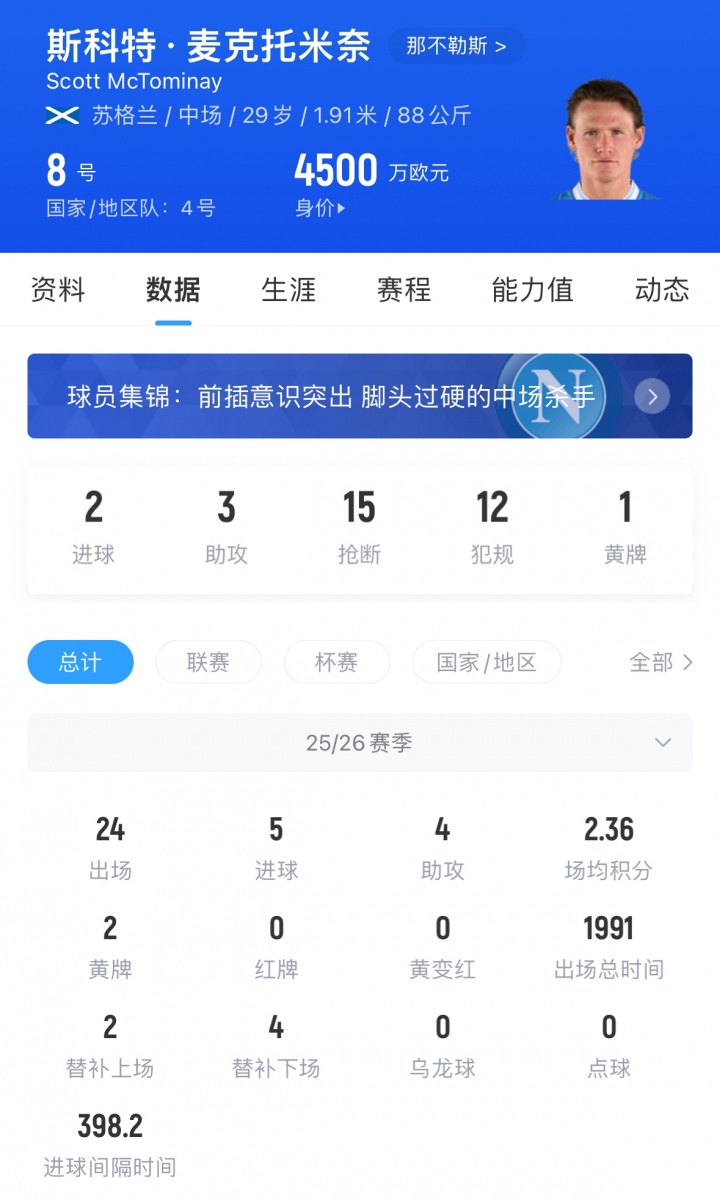720x1203 pixels.
Task: Switch to the 生涯 tab
Action: pyautogui.click(x=289, y=290)
